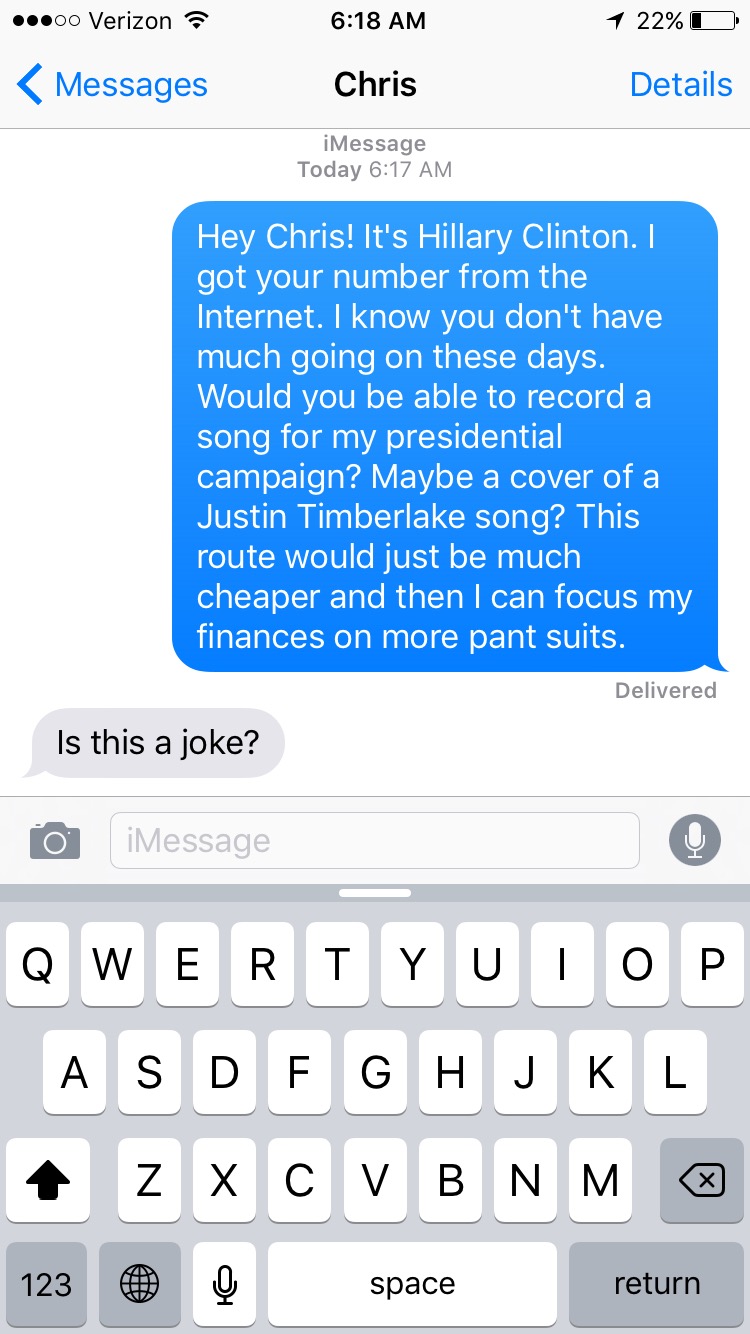Open the camera attachment icon

(x=55, y=840)
